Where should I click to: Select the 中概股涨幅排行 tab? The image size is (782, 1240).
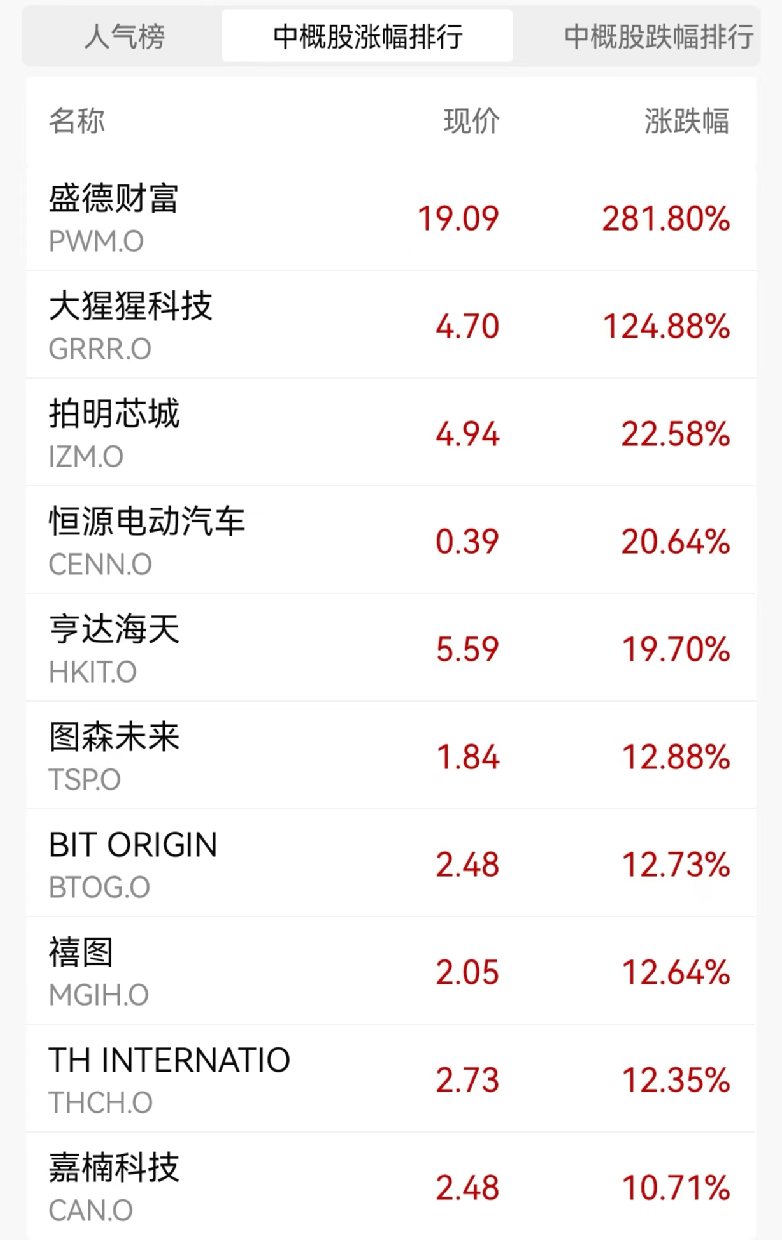(x=367, y=37)
